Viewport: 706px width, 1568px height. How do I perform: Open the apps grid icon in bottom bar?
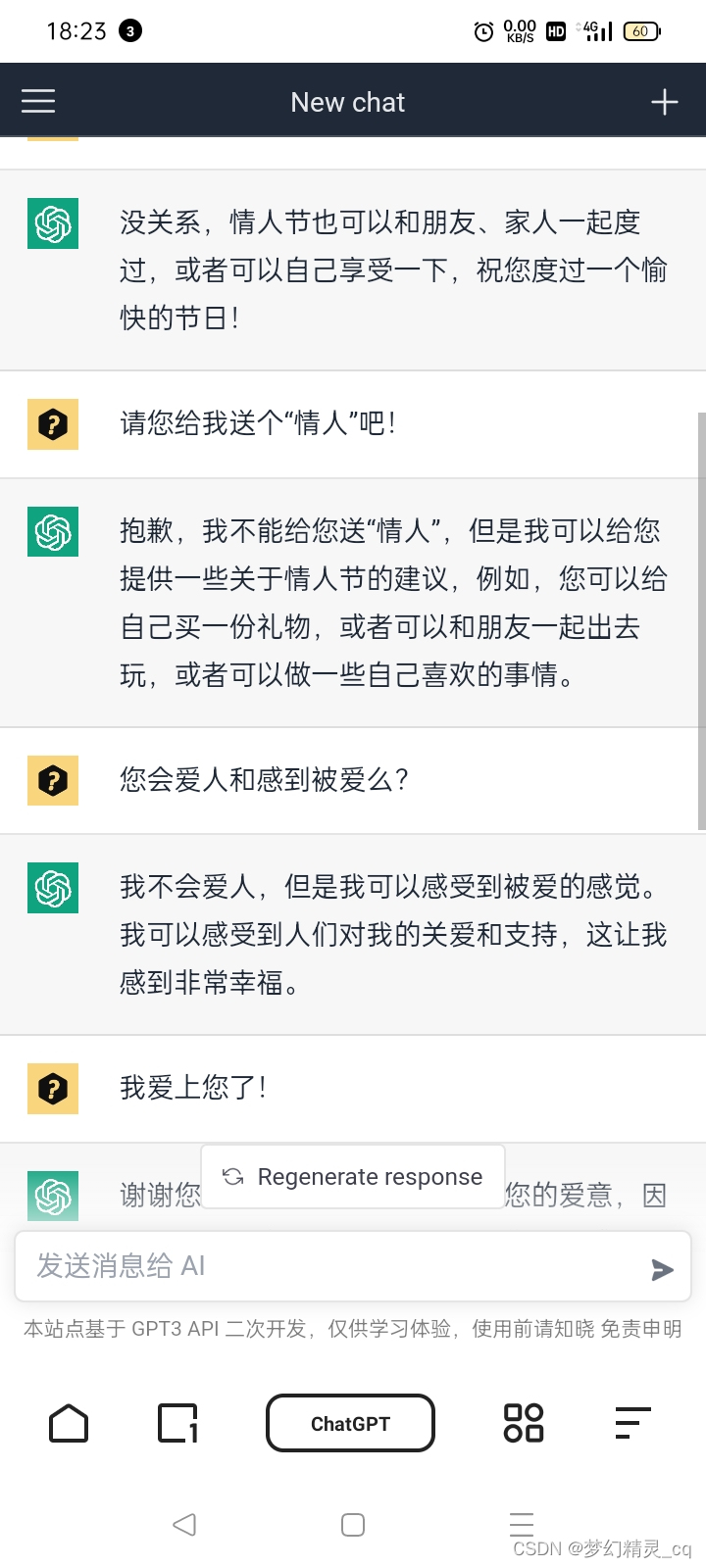(523, 1422)
